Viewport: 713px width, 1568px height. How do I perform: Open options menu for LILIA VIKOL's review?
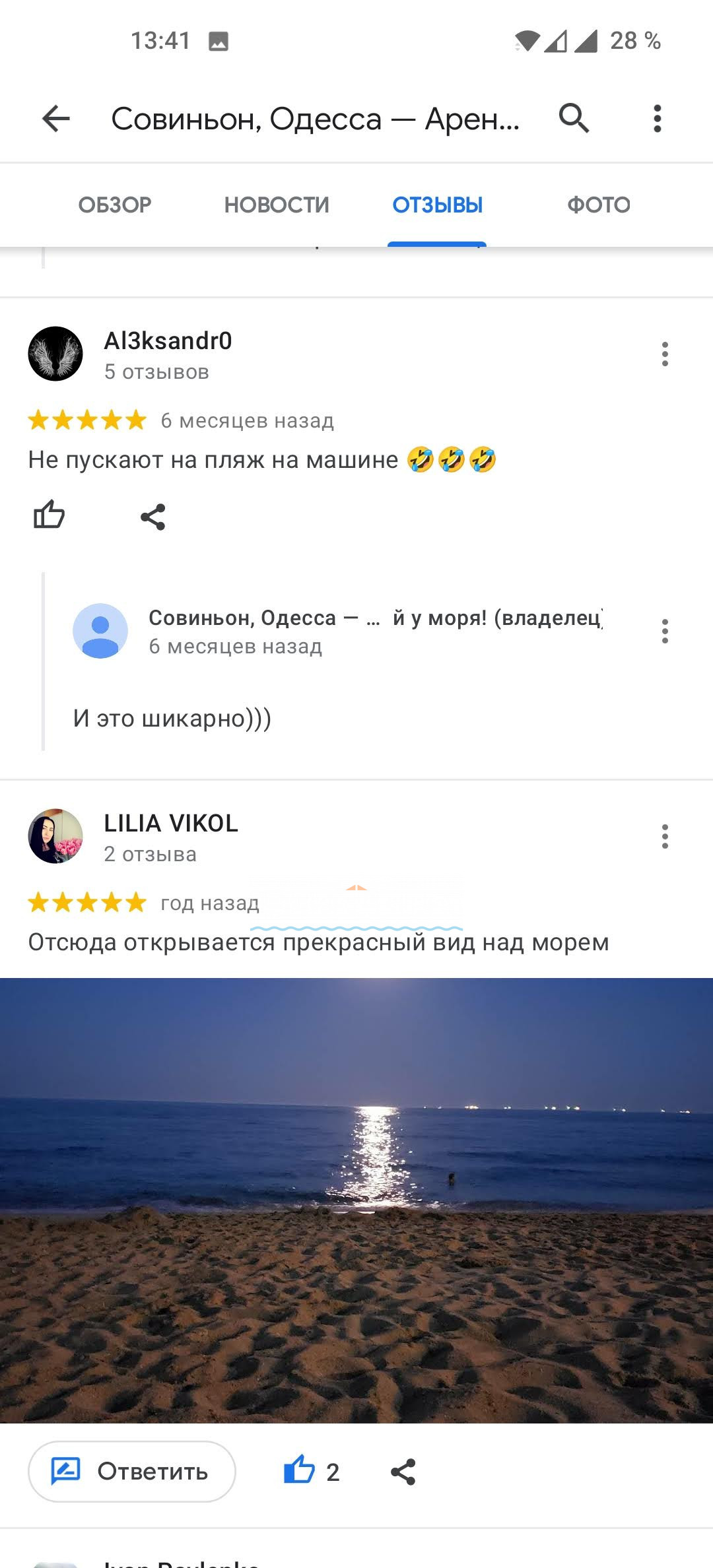click(x=665, y=837)
